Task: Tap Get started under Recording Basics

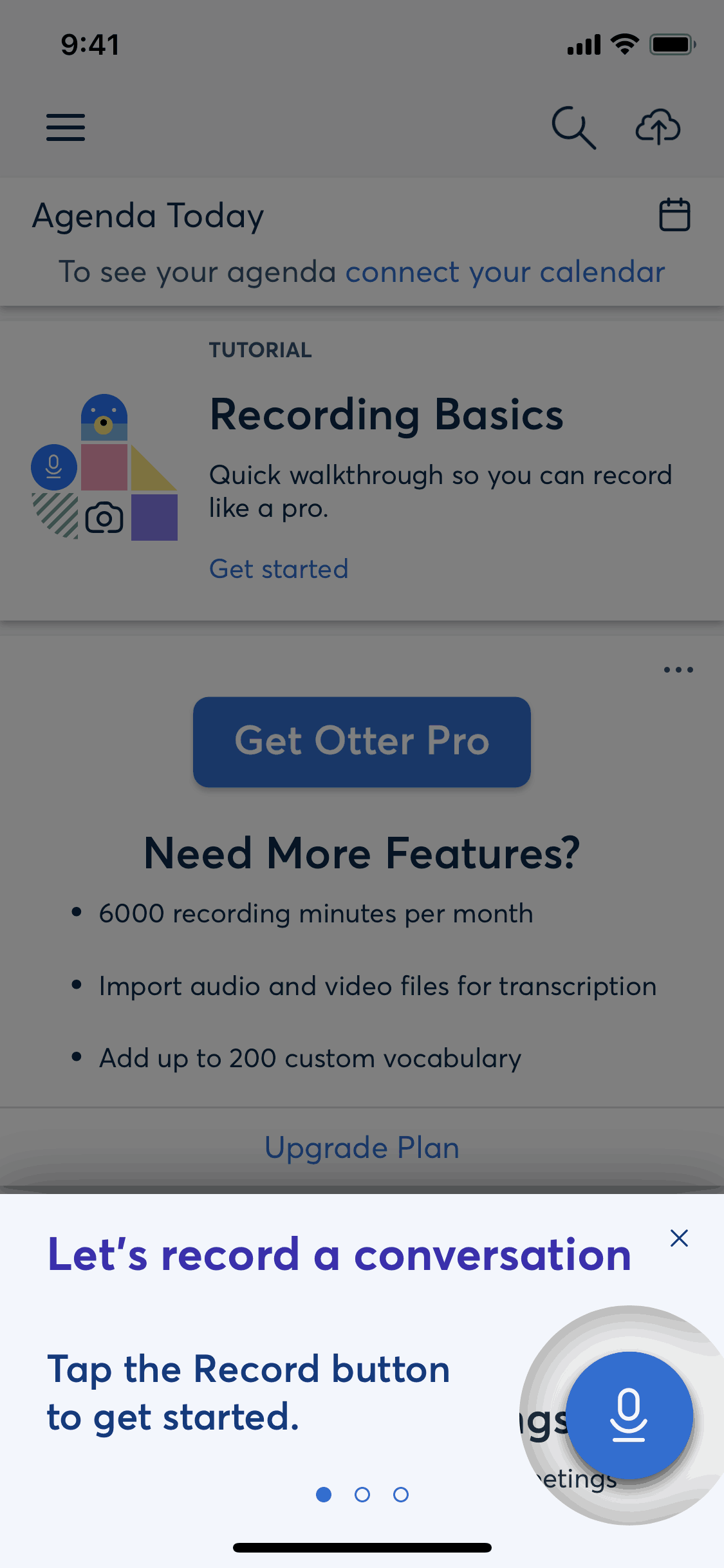Action: coord(279,569)
